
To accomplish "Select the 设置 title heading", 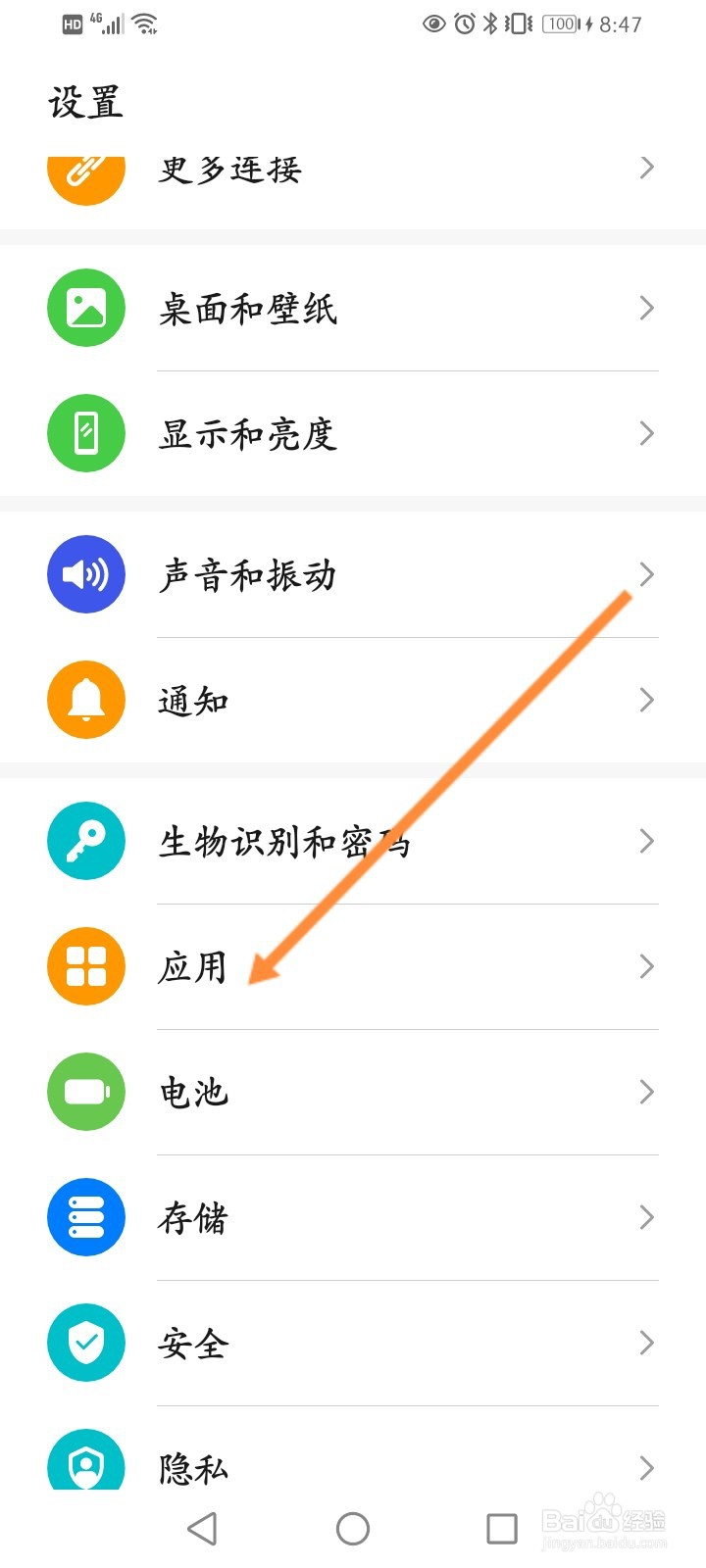I will [x=86, y=99].
